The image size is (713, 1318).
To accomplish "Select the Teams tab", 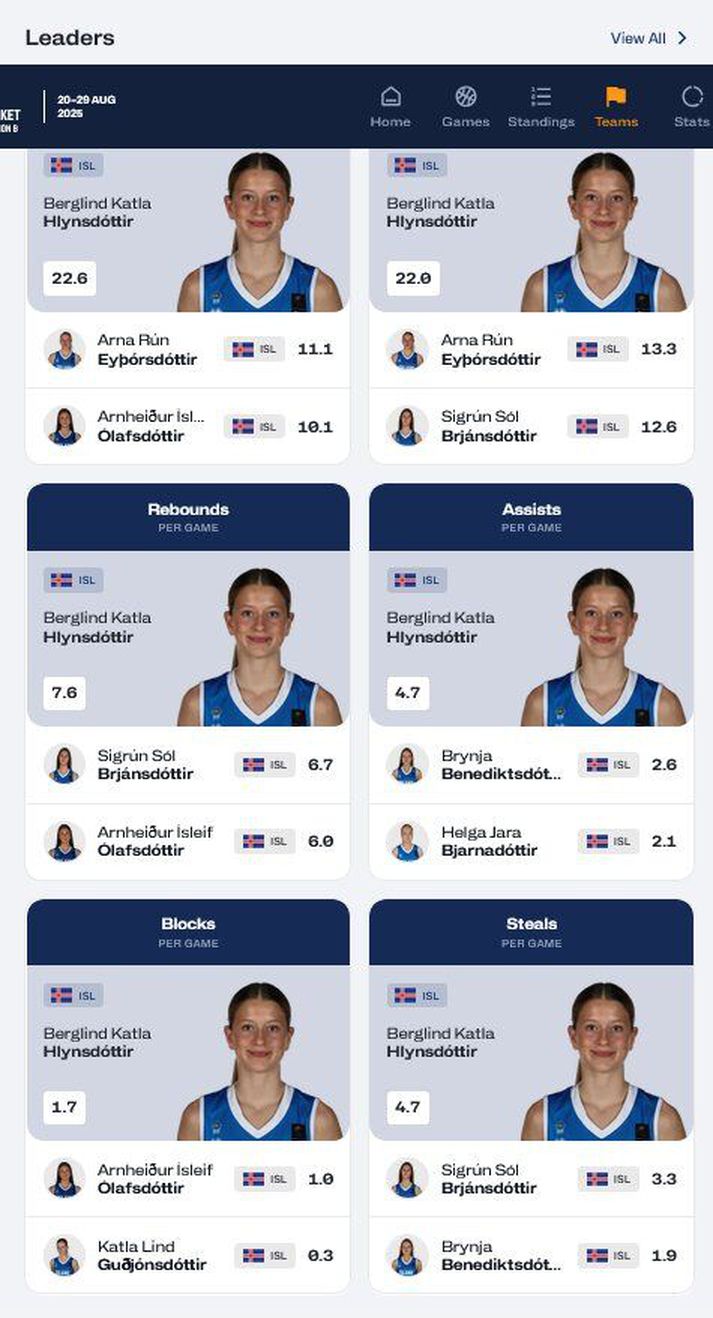I will 616,107.
